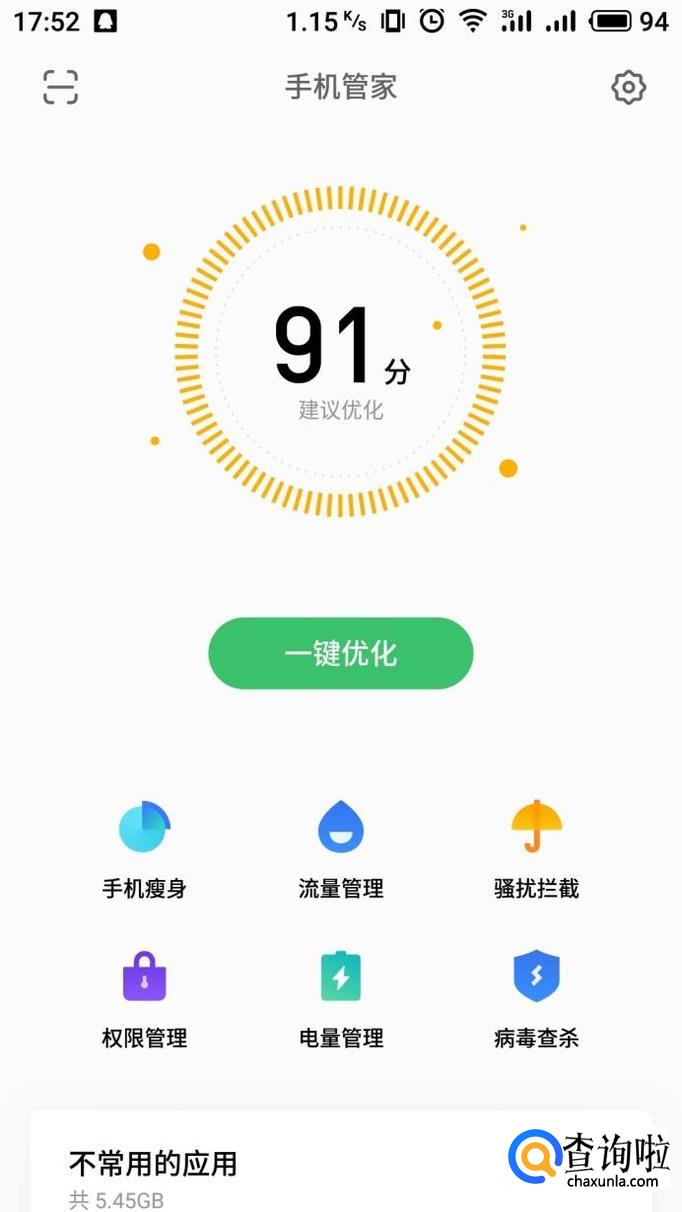Screen dimensions: 682x1212
Task: Open 流量管理 data management
Action: coord(341,848)
